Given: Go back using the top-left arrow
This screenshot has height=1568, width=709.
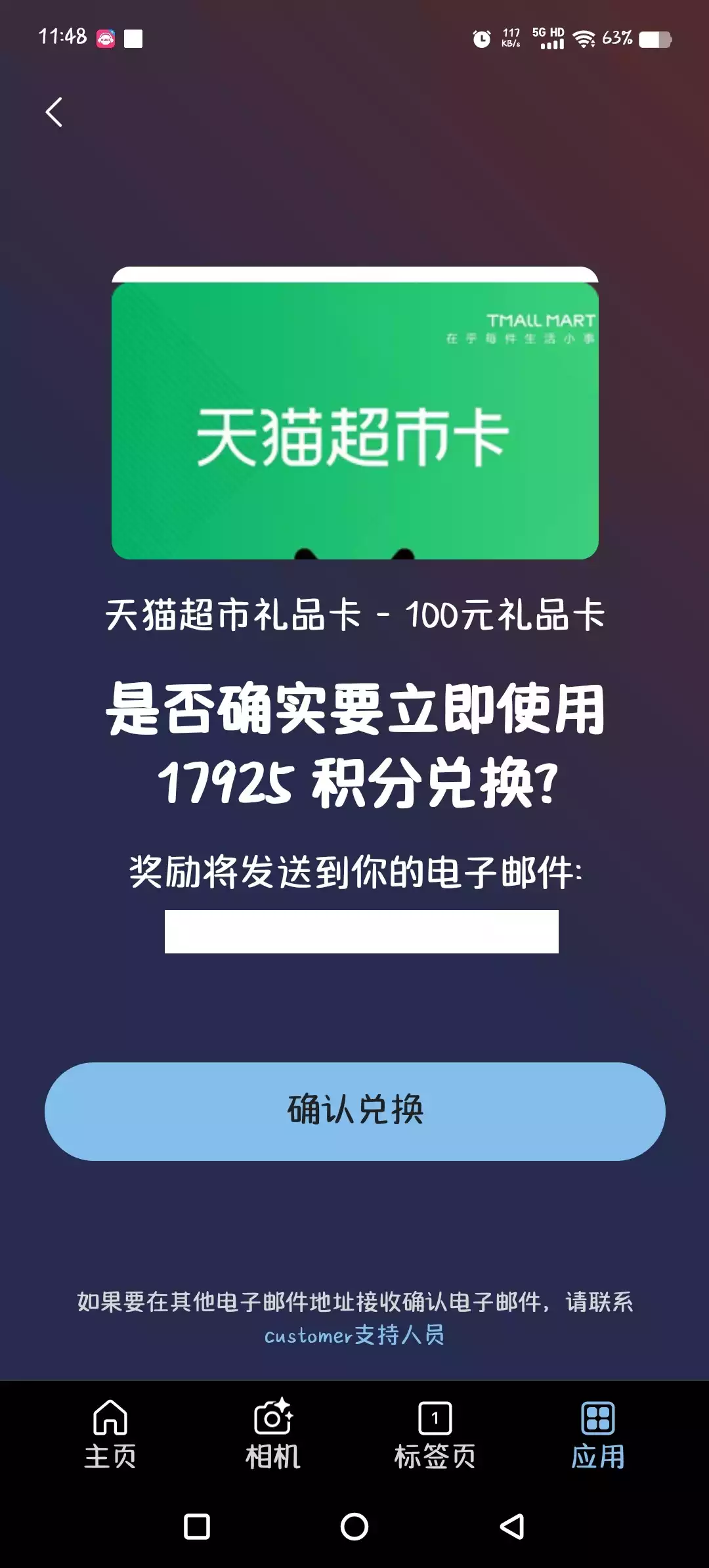Looking at the screenshot, I should click(54, 112).
